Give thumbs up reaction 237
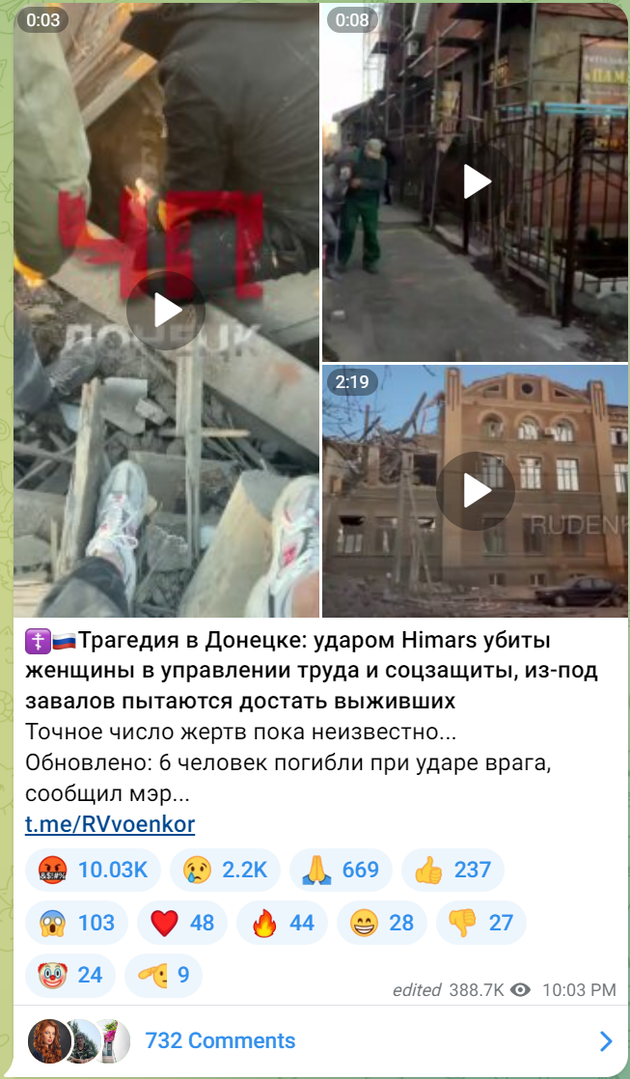The width and height of the screenshot is (630, 1079). click(452, 870)
